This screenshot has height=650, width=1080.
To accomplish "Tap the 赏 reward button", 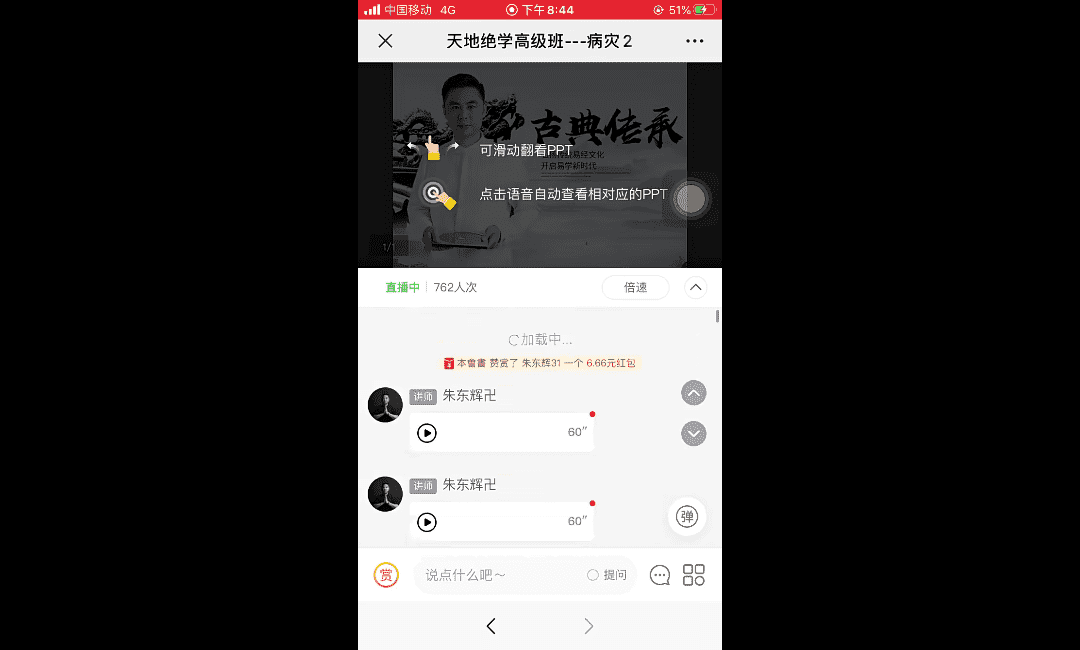I will (386, 575).
